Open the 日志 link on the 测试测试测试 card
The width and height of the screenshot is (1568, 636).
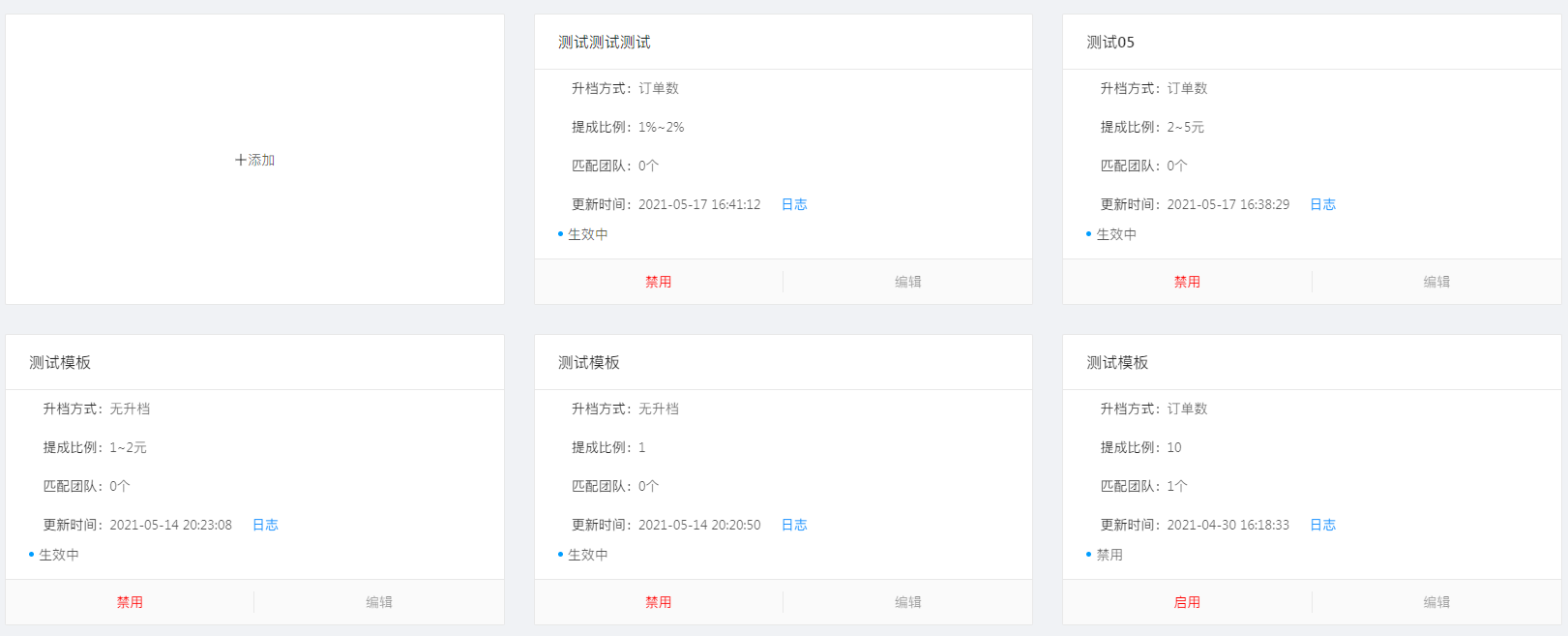pos(794,204)
